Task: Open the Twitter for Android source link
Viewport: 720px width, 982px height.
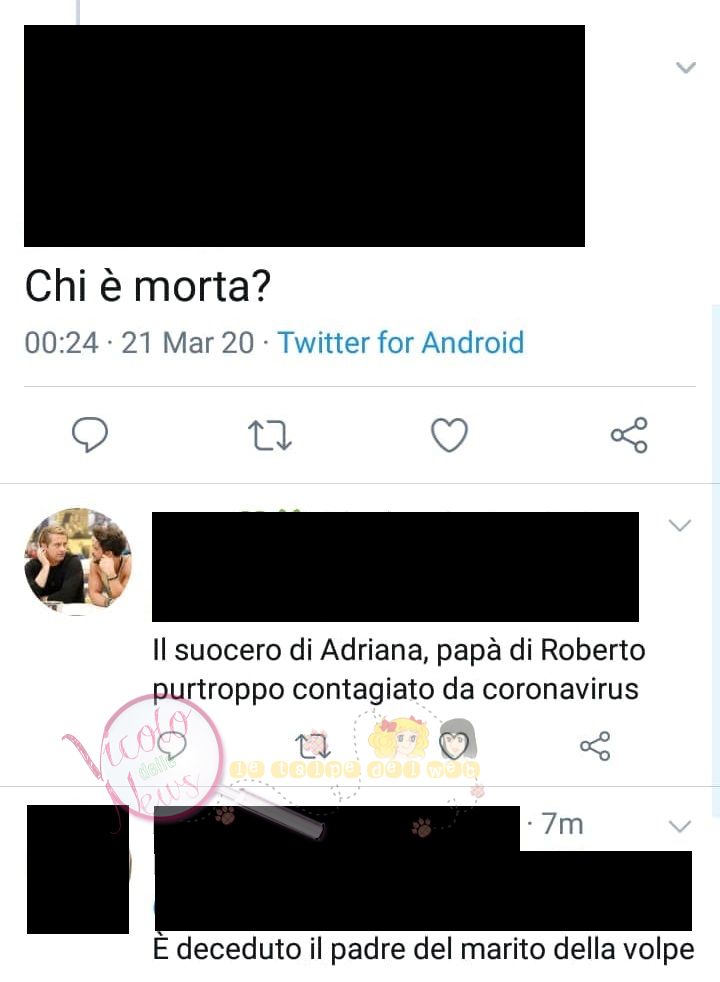Action: [x=400, y=343]
